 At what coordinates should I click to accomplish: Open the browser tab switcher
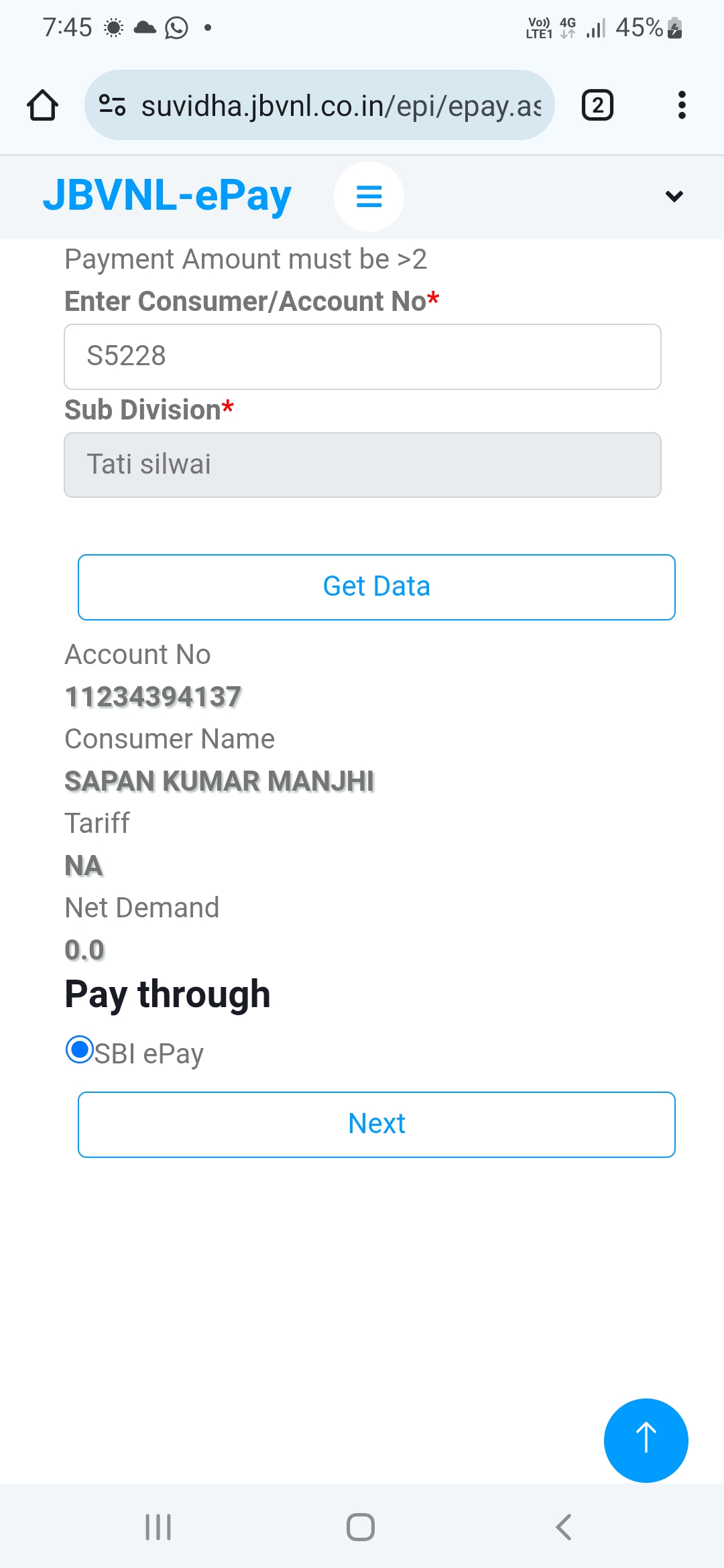tap(597, 105)
